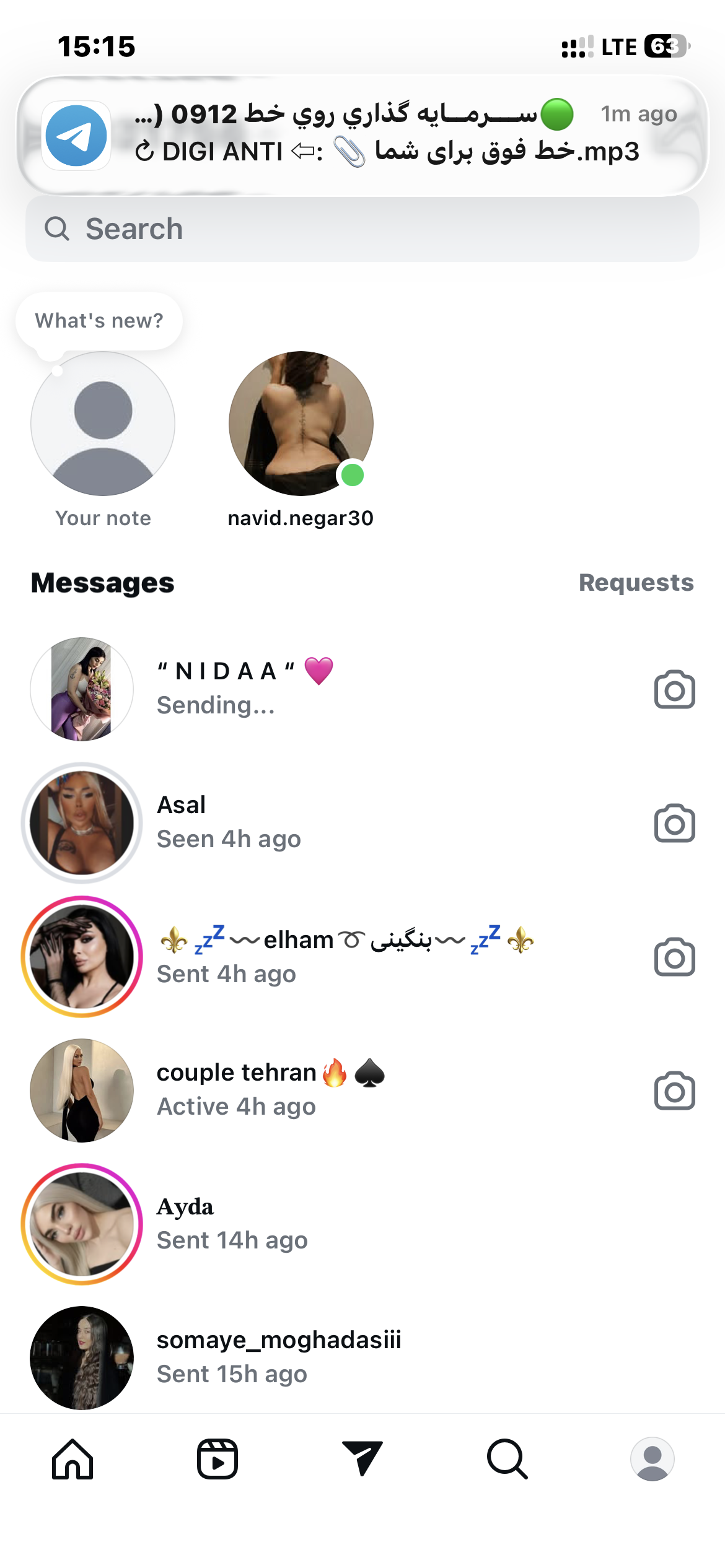Open the chat with elham
This screenshot has width=725, height=1568.
310,957
